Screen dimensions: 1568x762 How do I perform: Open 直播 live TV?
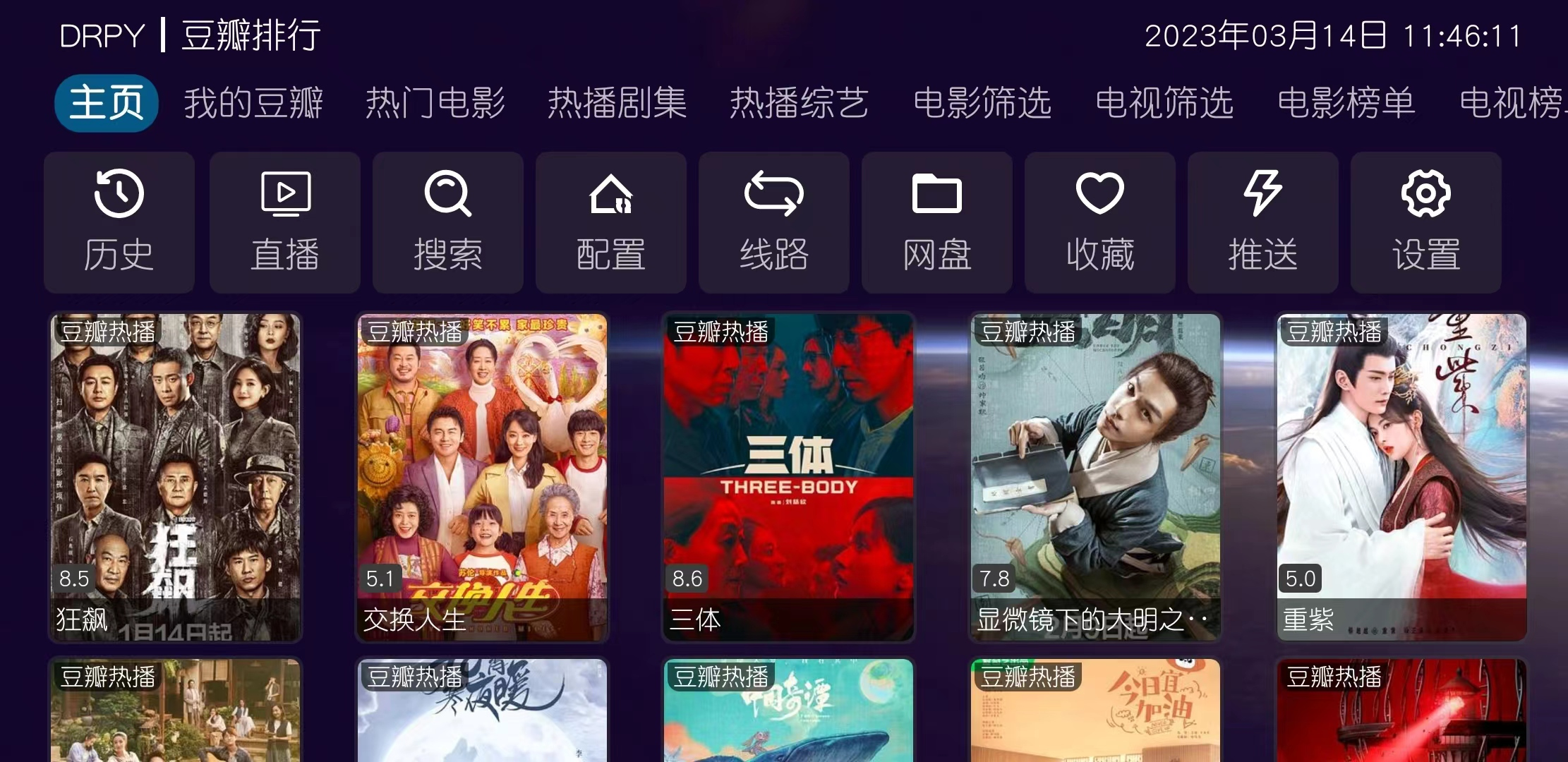point(285,222)
